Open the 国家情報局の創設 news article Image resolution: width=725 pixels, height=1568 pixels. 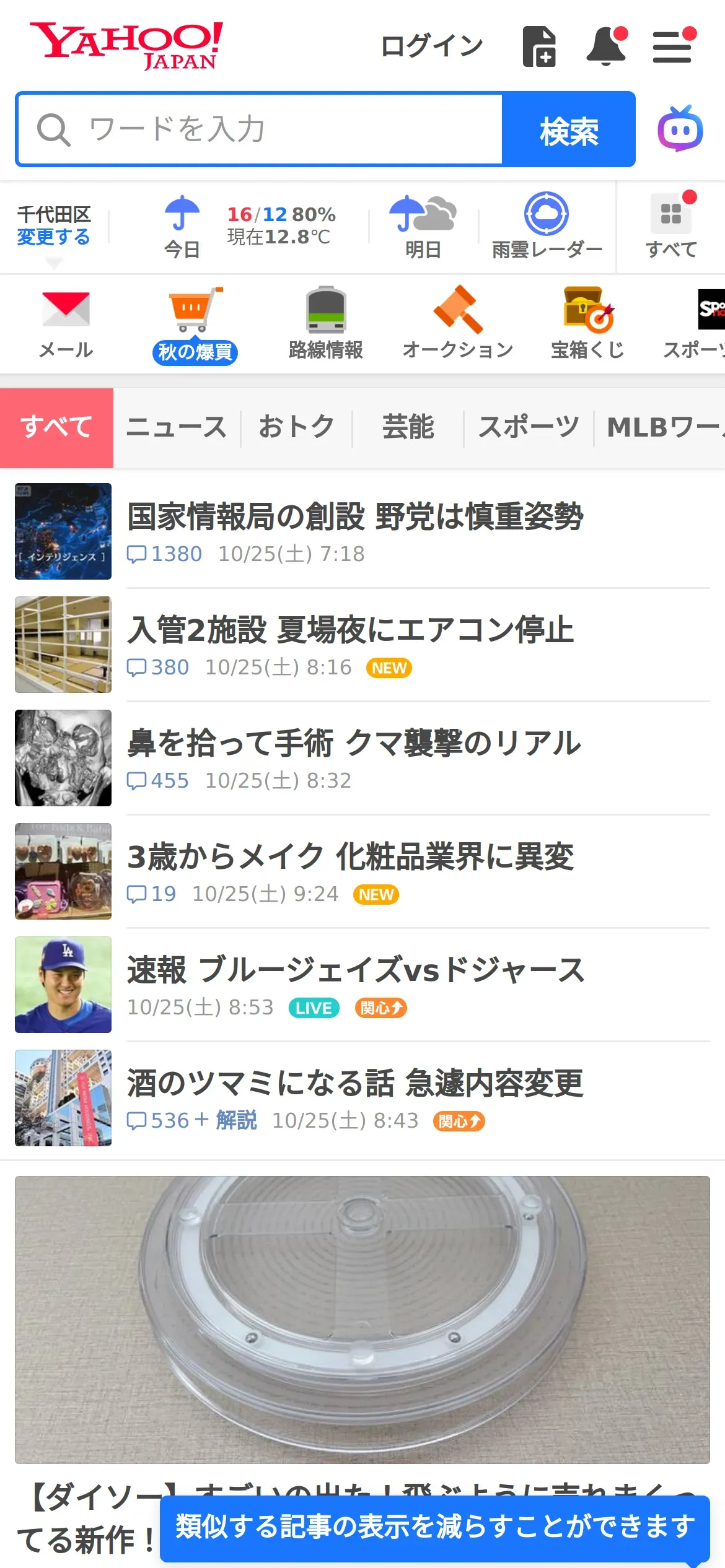[355, 516]
